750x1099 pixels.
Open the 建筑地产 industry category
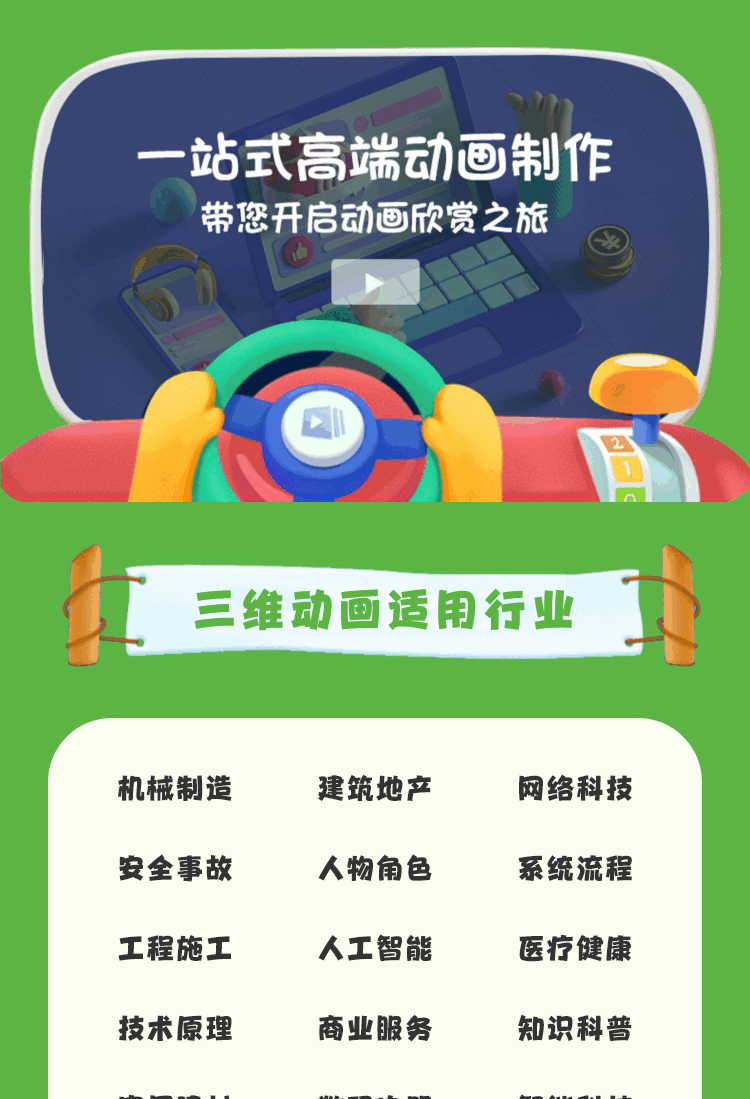pyautogui.click(x=375, y=789)
